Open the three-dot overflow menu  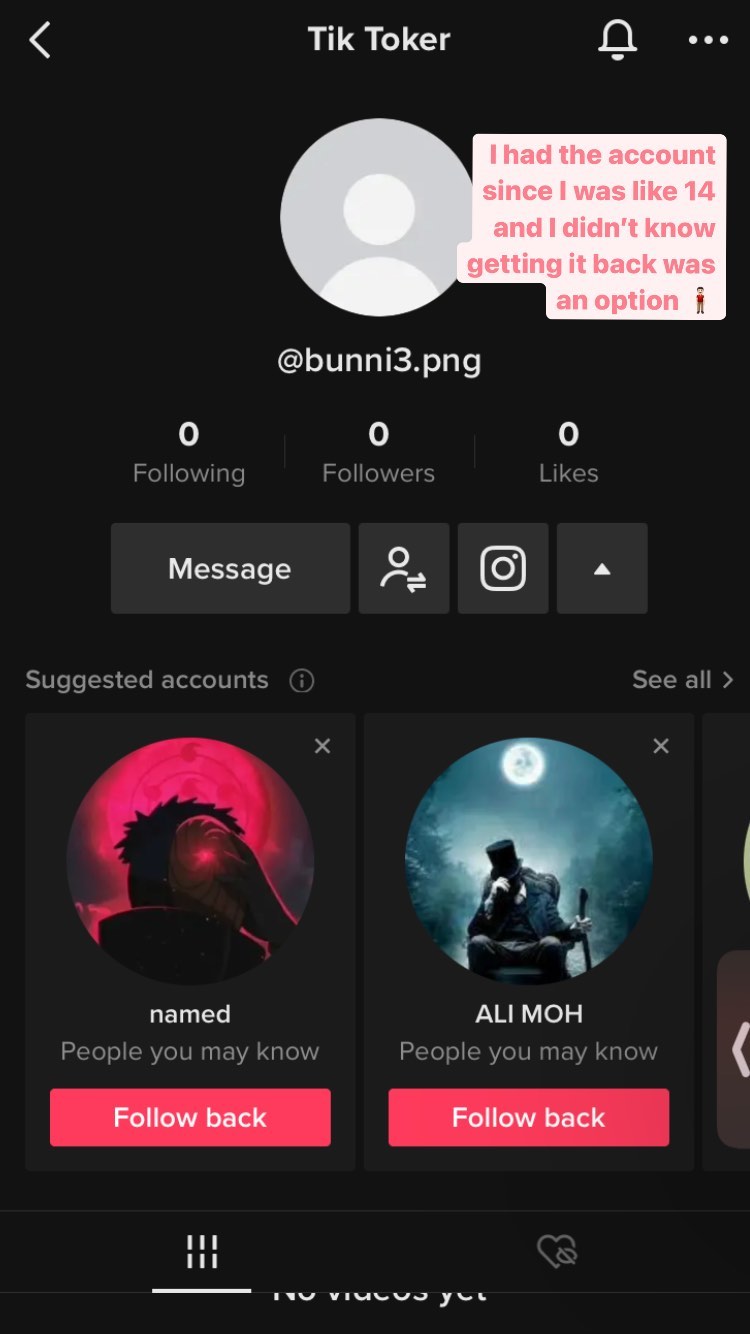click(708, 40)
